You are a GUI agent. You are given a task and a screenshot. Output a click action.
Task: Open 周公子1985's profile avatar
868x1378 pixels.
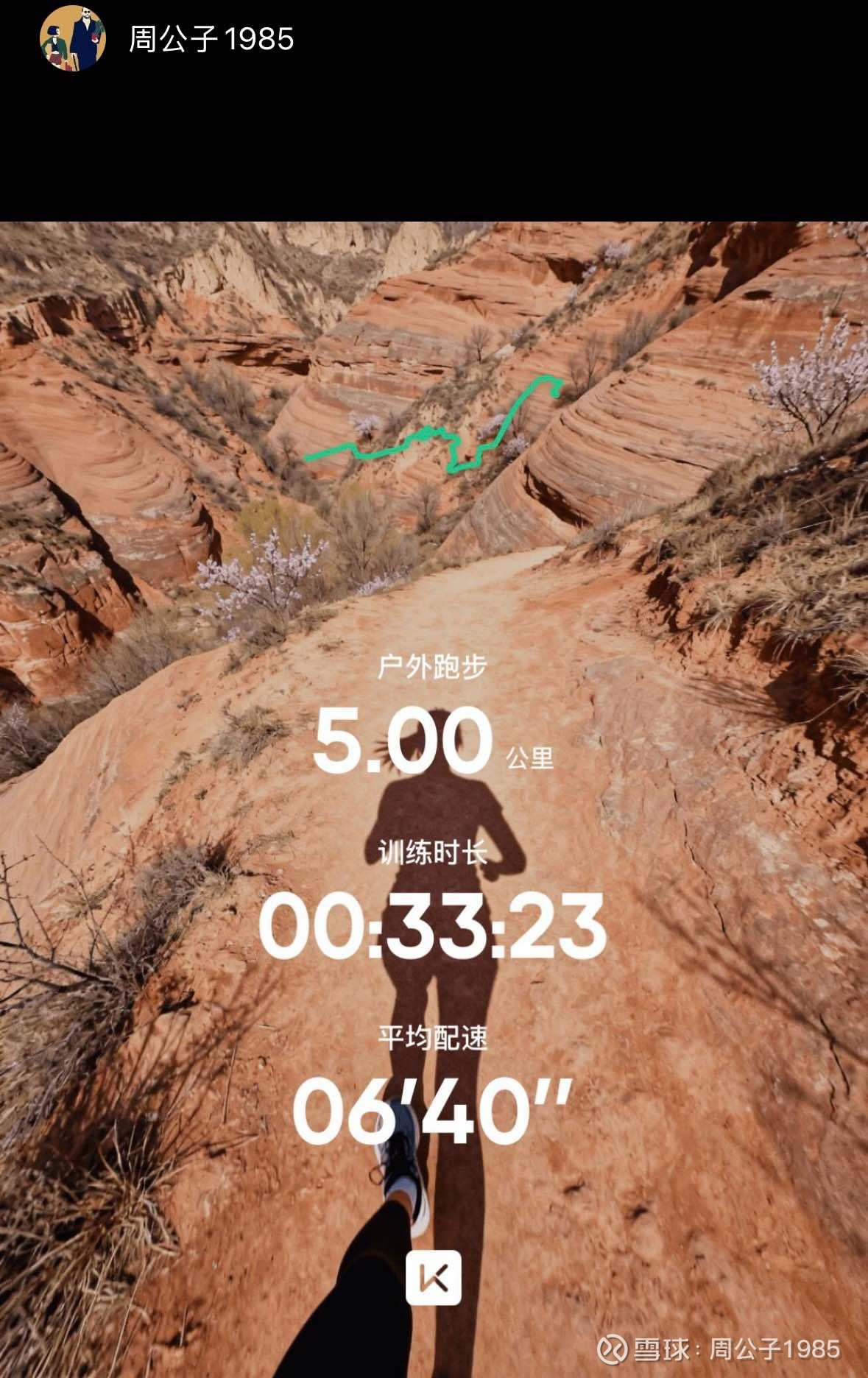tap(73, 38)
